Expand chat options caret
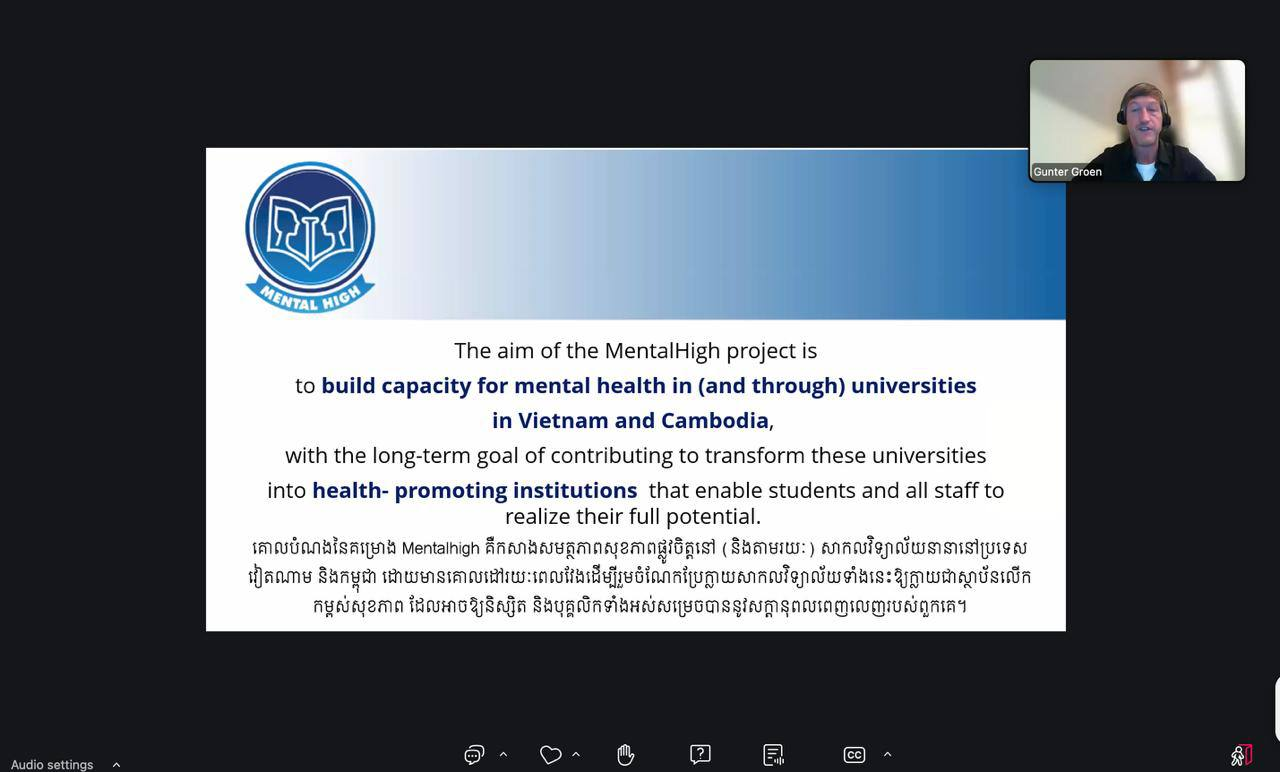1280x772 pixels. 503,755
